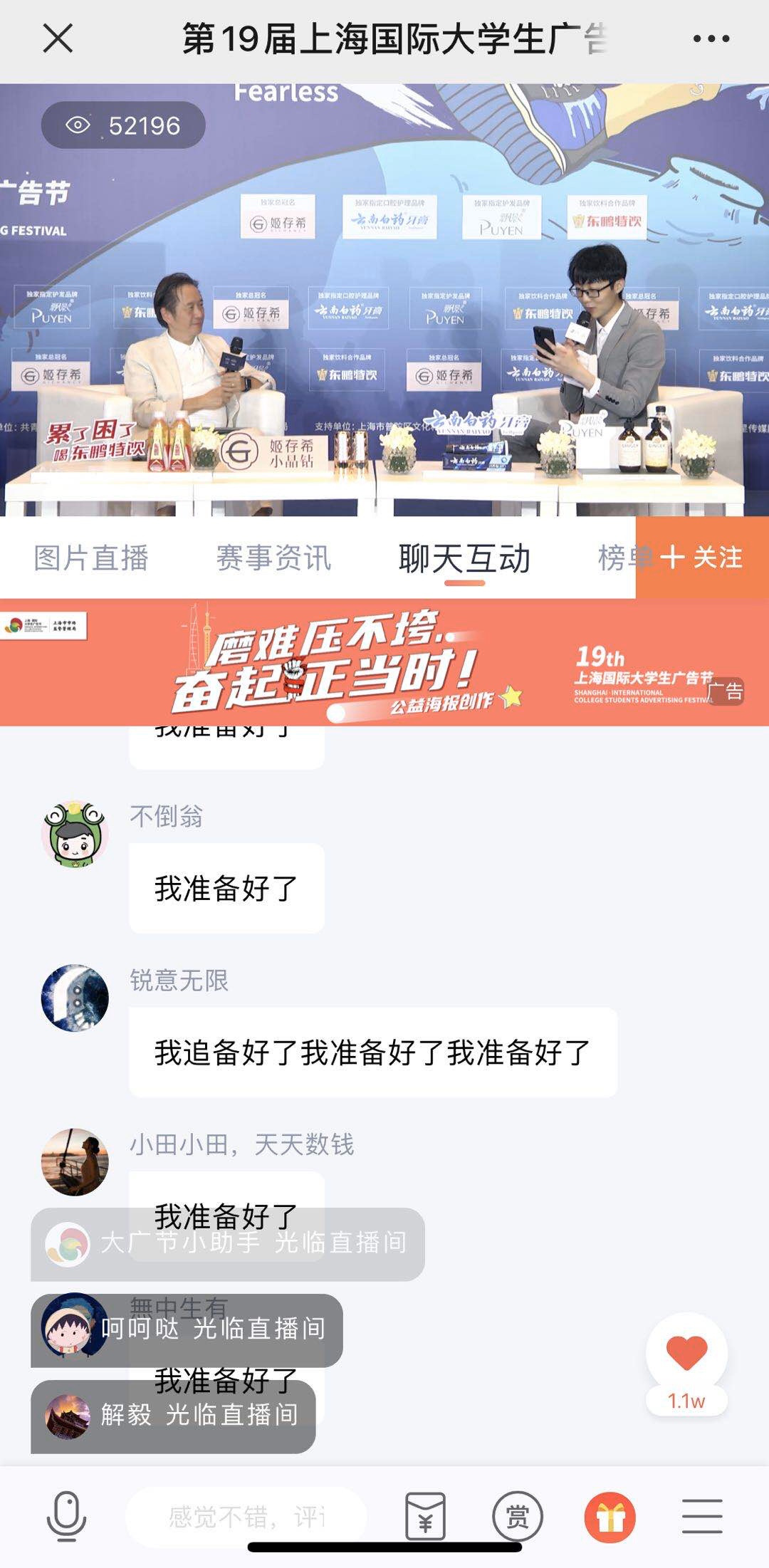Viewport: 769px width, 1568px height.
Task: Close the live stream page
Action: (x=58, y=38)
